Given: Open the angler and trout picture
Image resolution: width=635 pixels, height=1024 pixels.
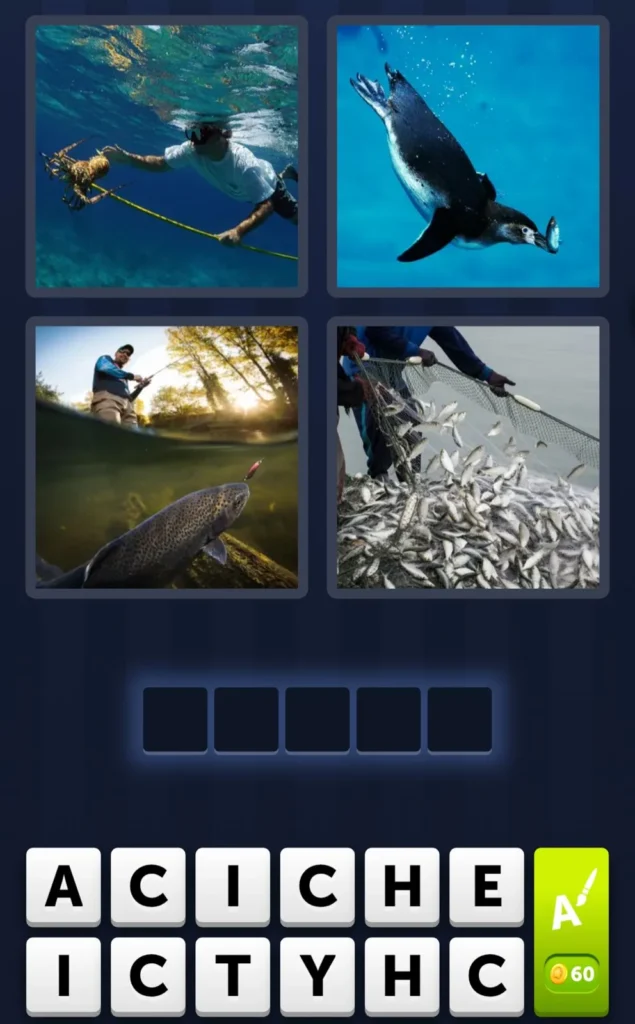Looking at the screenshot, I should pos(167,457).
